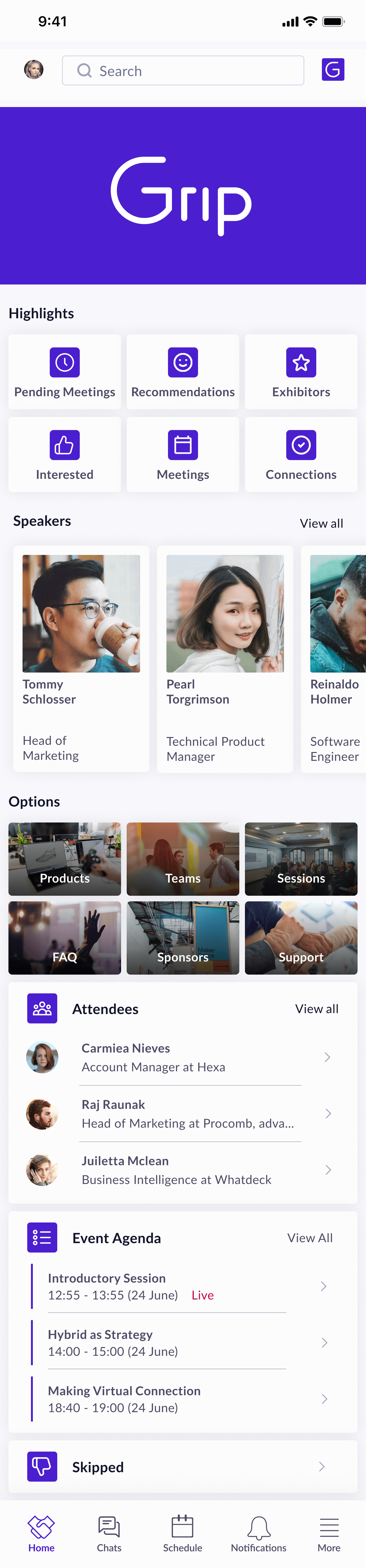Tap the Search field
This screenshot has width=366, height=1568.
[183, 71]
